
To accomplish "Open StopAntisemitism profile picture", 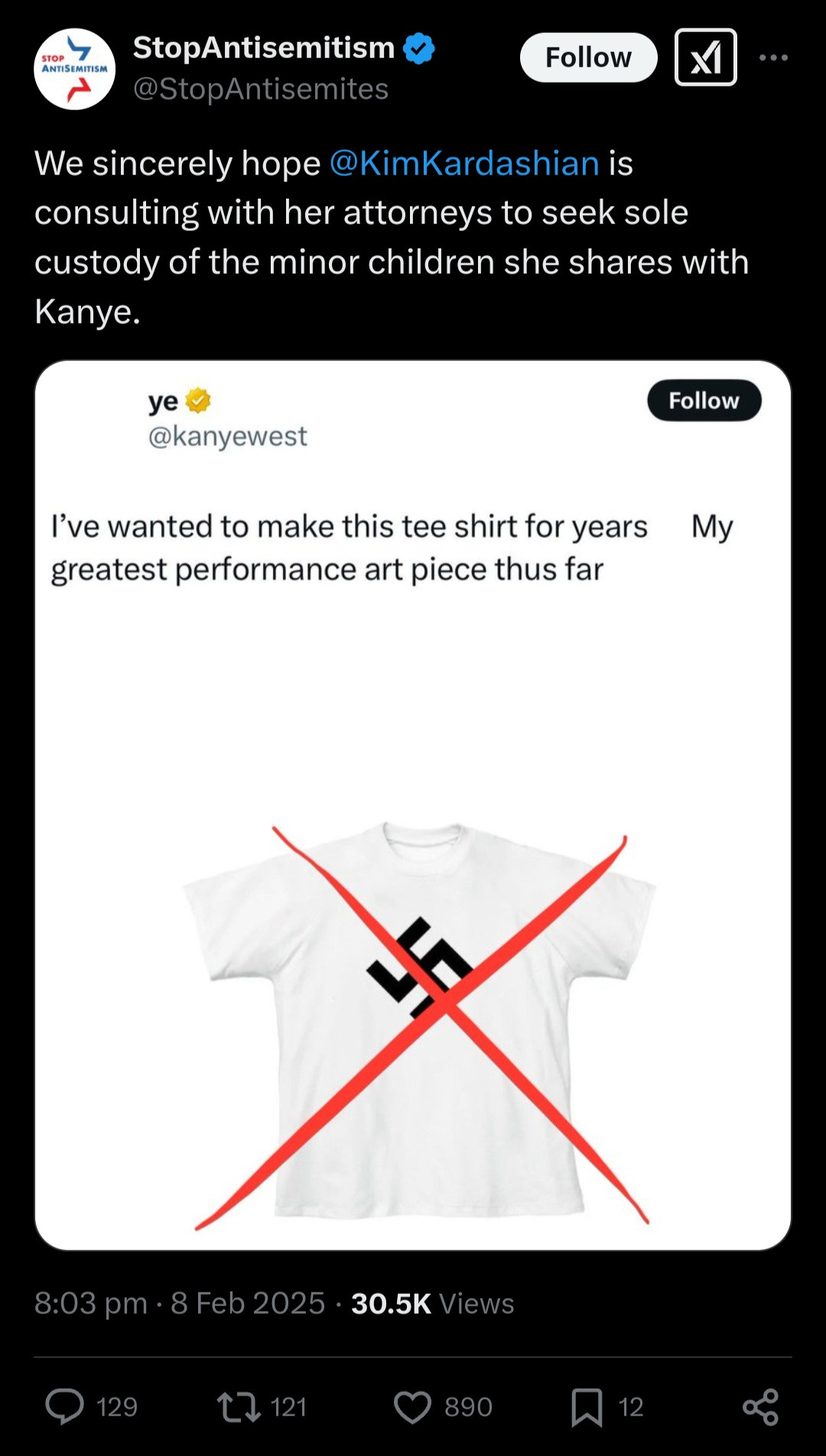I will pyautogui.click(x=74, y=69).
